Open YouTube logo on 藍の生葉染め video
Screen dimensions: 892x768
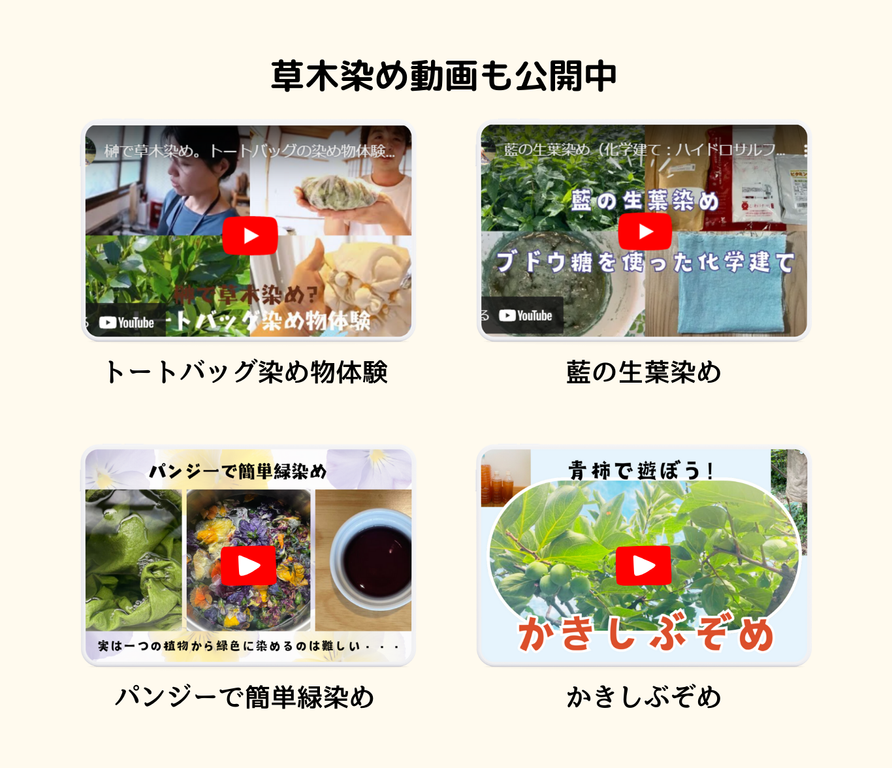coord(525,315)
